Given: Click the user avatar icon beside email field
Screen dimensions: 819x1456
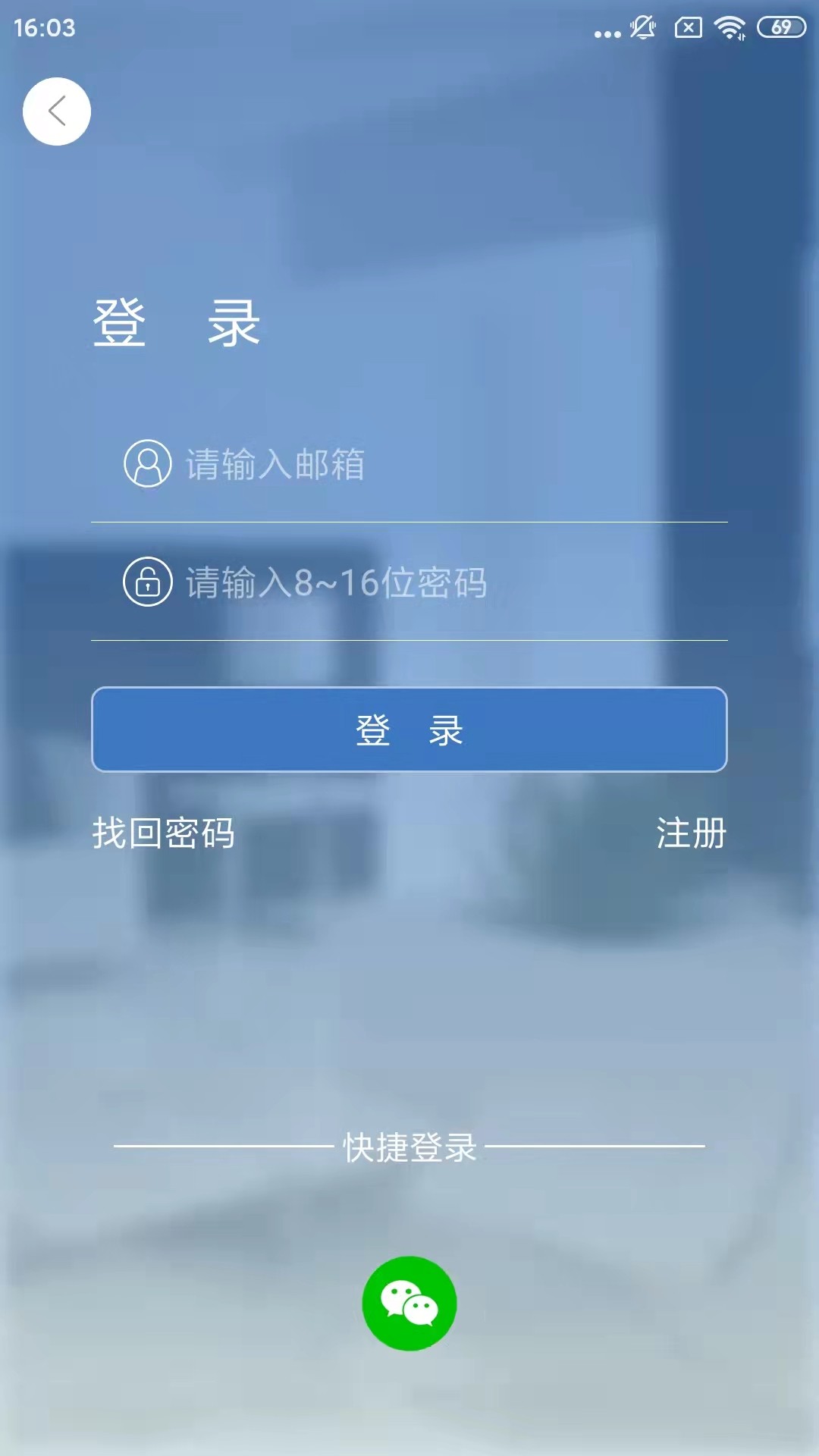Looking at the screenshot, I should click(146, 464).
